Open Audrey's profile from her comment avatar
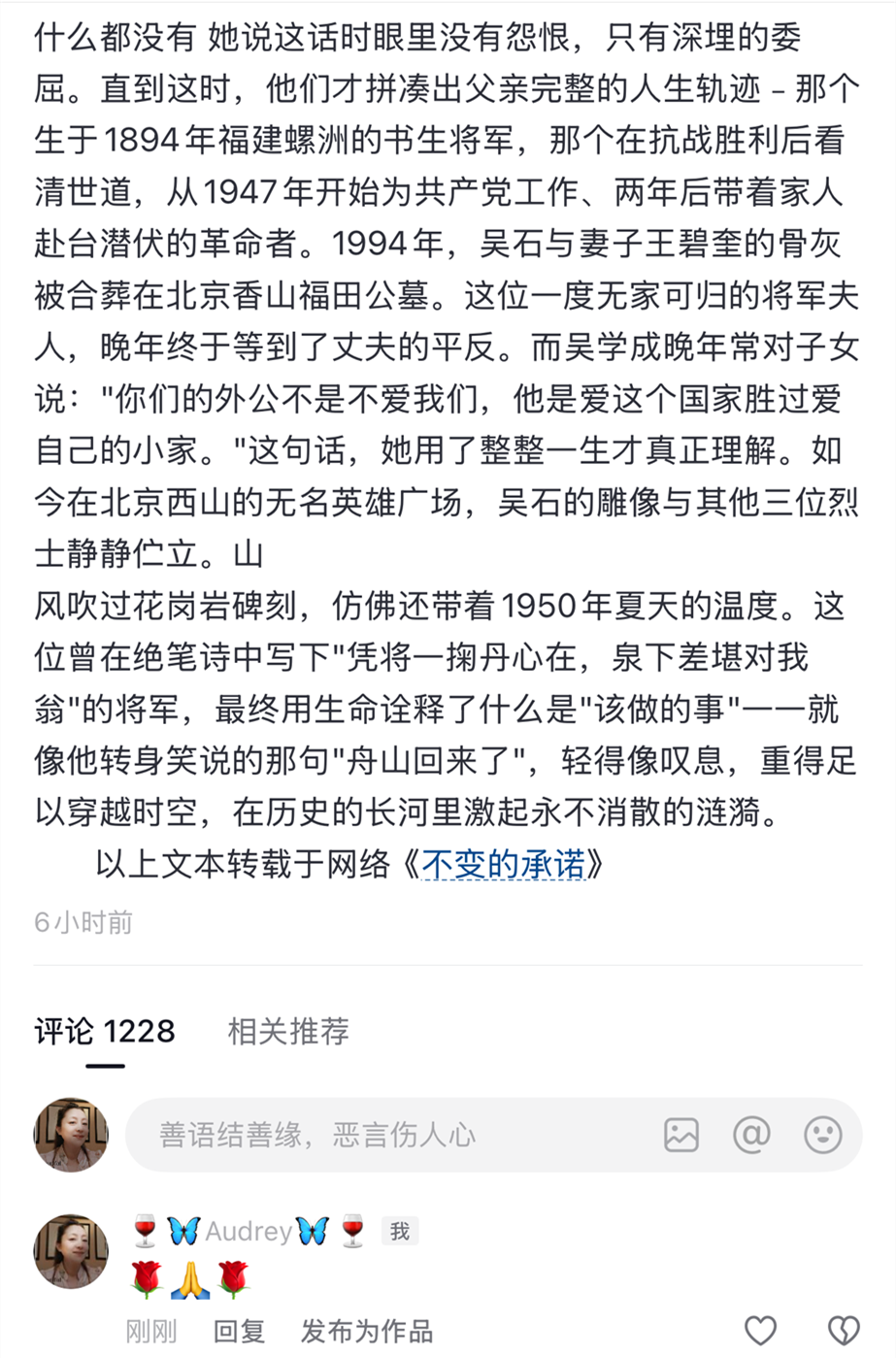Viewport: 896px width, 1358px height. click(x=71, y=1249)
